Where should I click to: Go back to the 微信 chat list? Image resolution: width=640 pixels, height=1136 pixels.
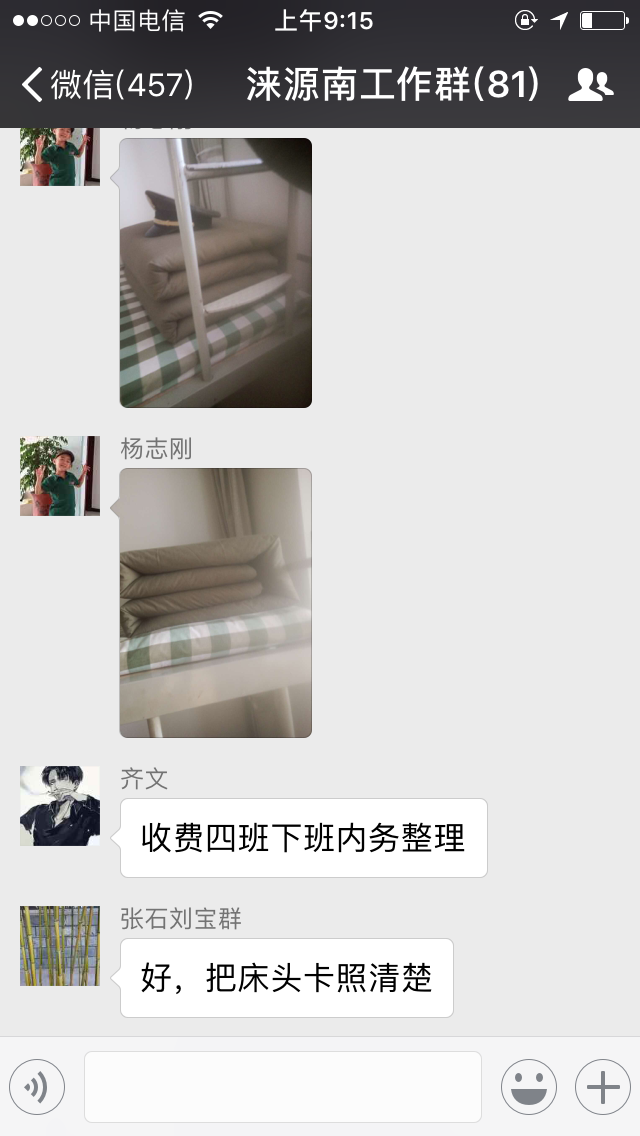[x=107, y=85]
